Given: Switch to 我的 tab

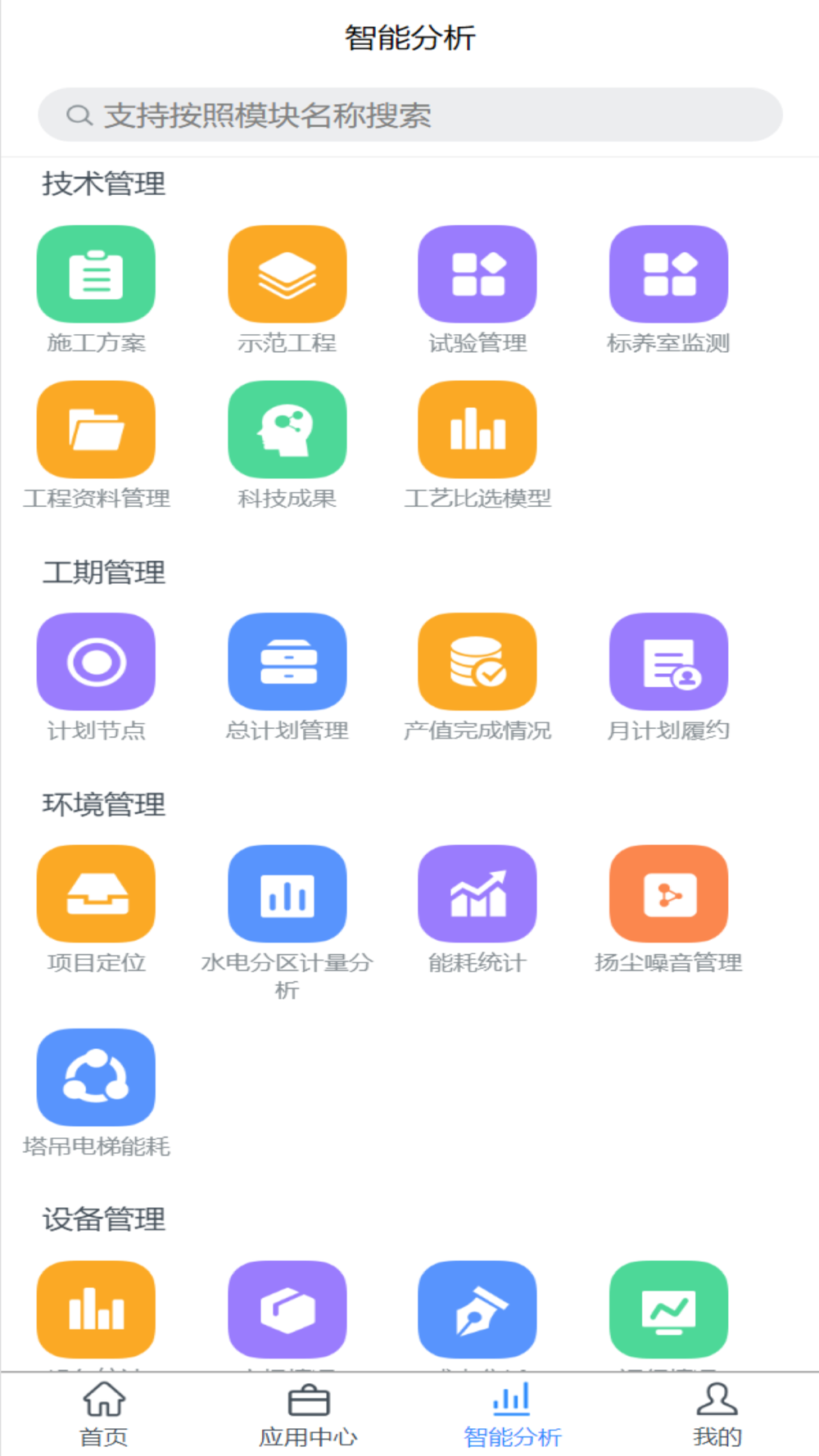Looking at the screenshot, I should pos(717,1414).
